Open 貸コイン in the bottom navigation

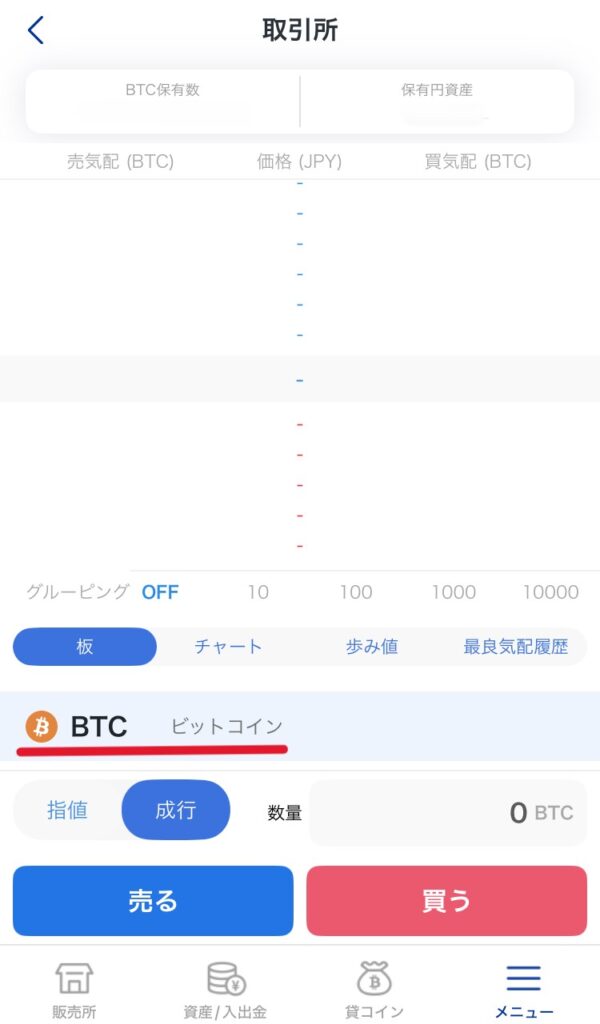coord(375,989)
